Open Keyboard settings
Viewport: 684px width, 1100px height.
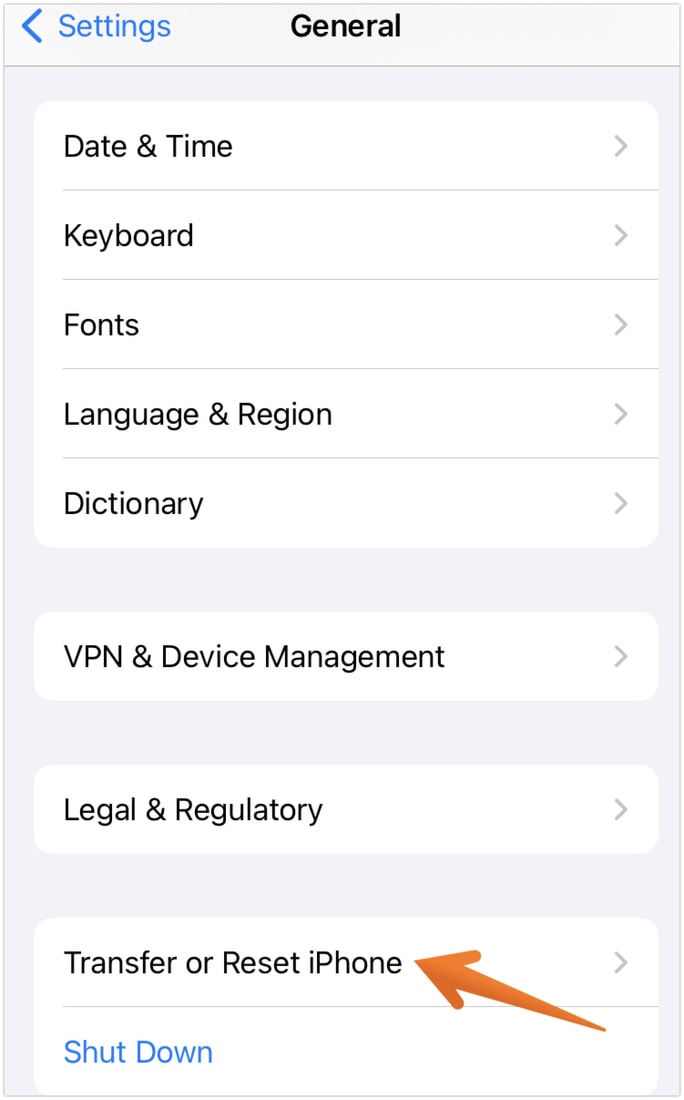point(346,236)
